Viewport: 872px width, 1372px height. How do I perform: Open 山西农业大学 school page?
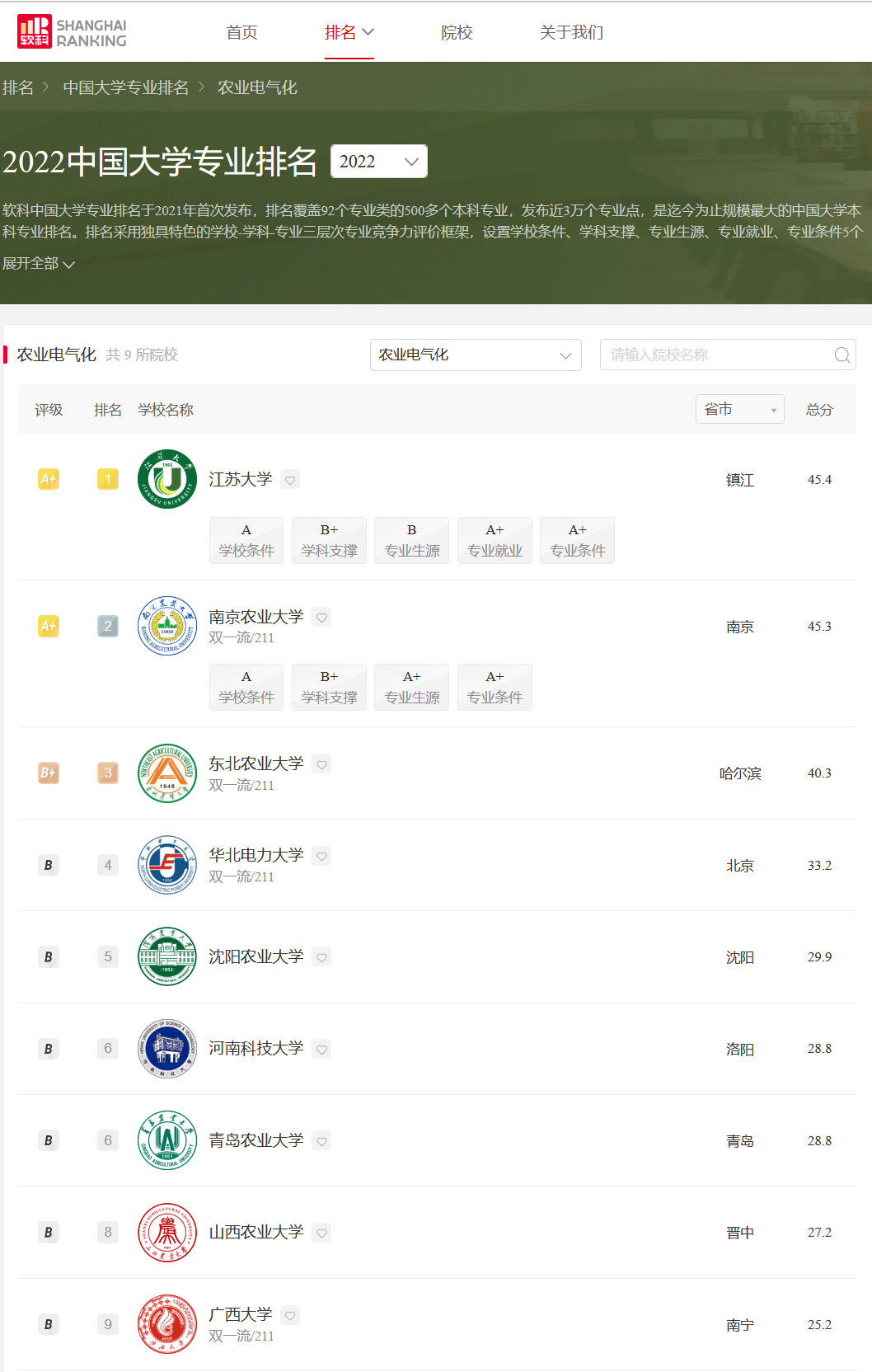pos(256,1232)
